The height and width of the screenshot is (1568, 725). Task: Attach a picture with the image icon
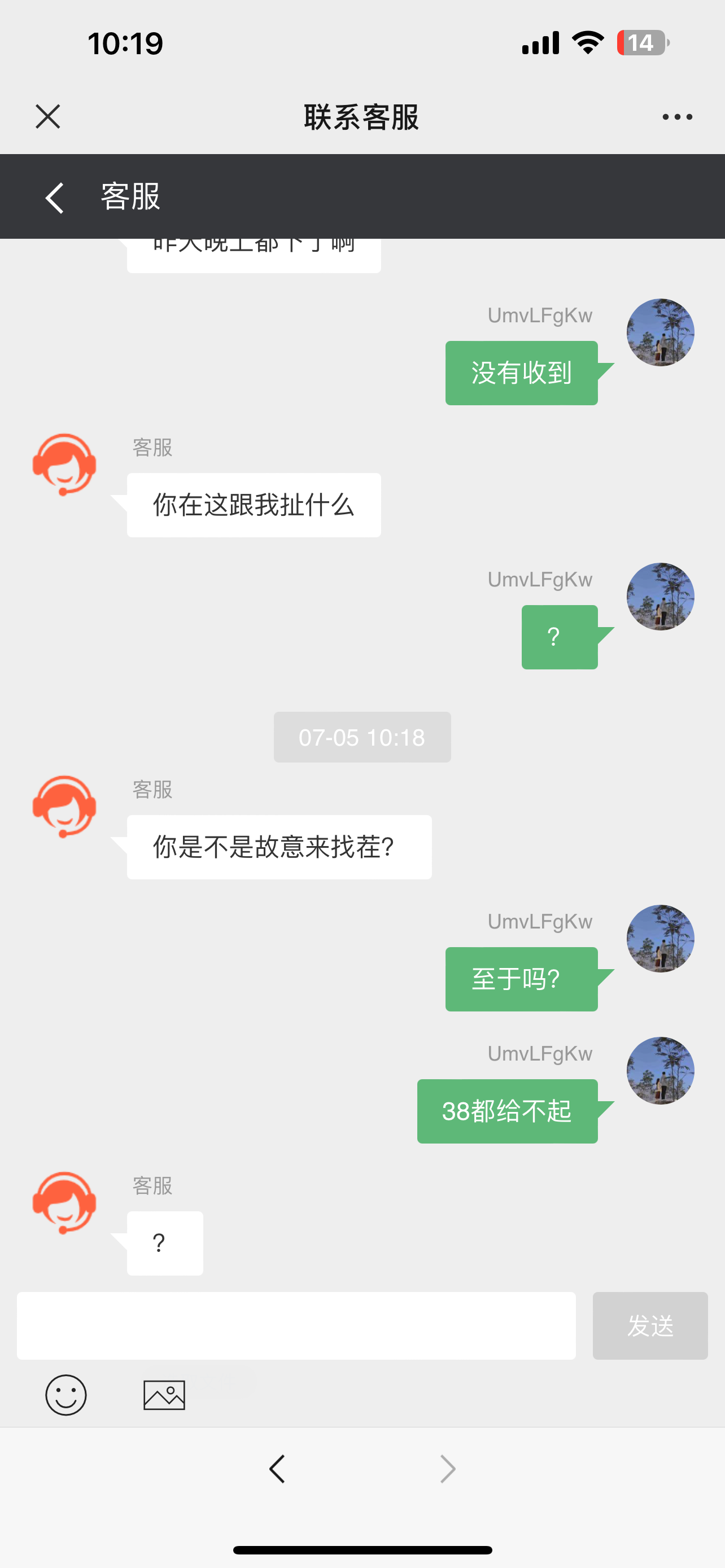164,1395
